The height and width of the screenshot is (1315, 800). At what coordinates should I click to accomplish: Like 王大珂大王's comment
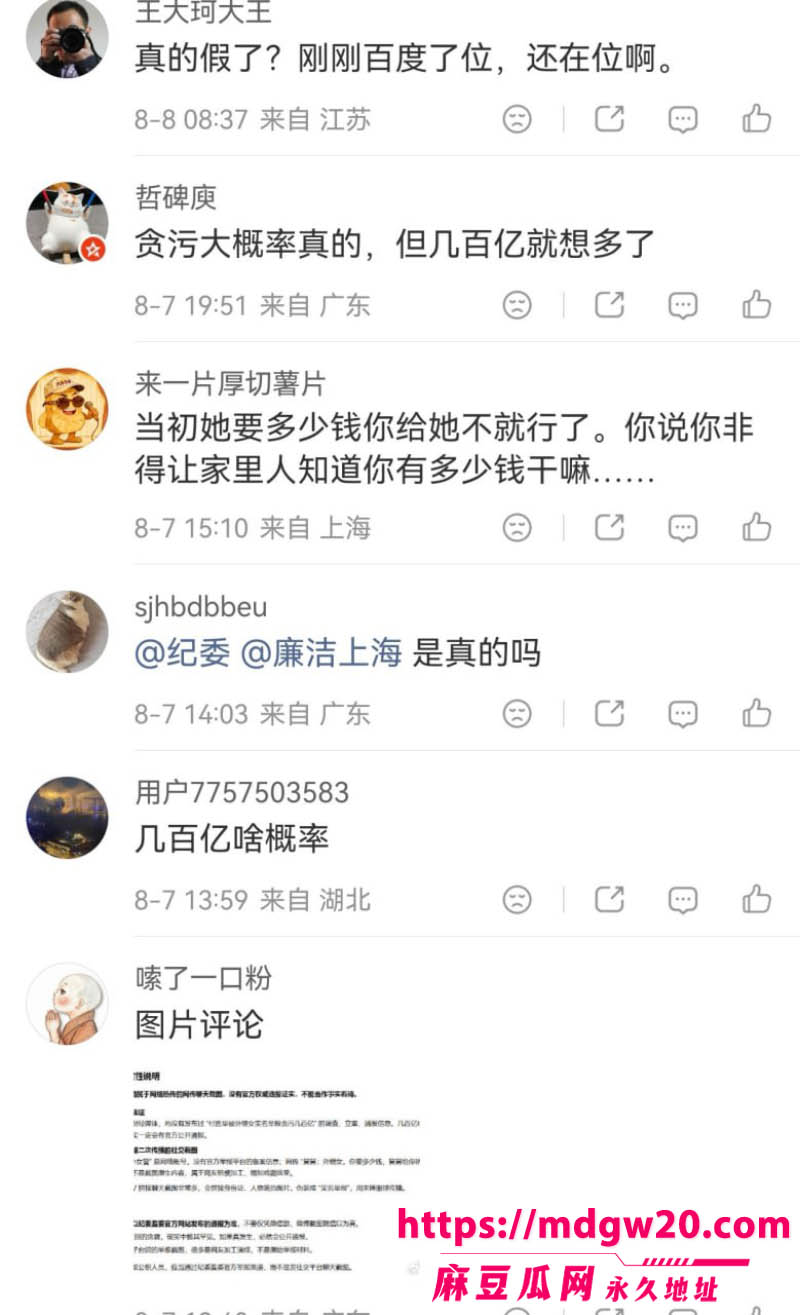tap(756, 119)
